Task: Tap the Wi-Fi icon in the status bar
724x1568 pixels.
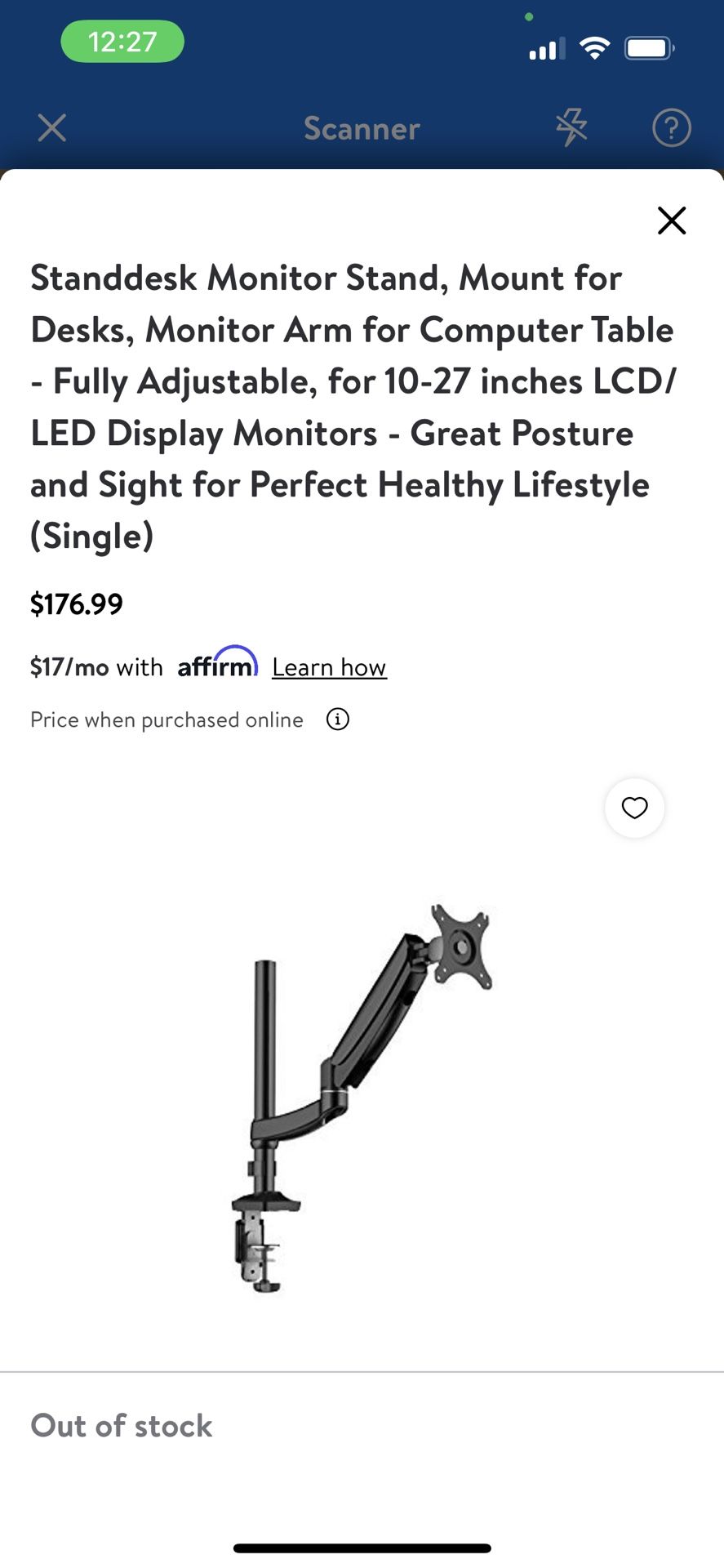Action: click(595, 48)
